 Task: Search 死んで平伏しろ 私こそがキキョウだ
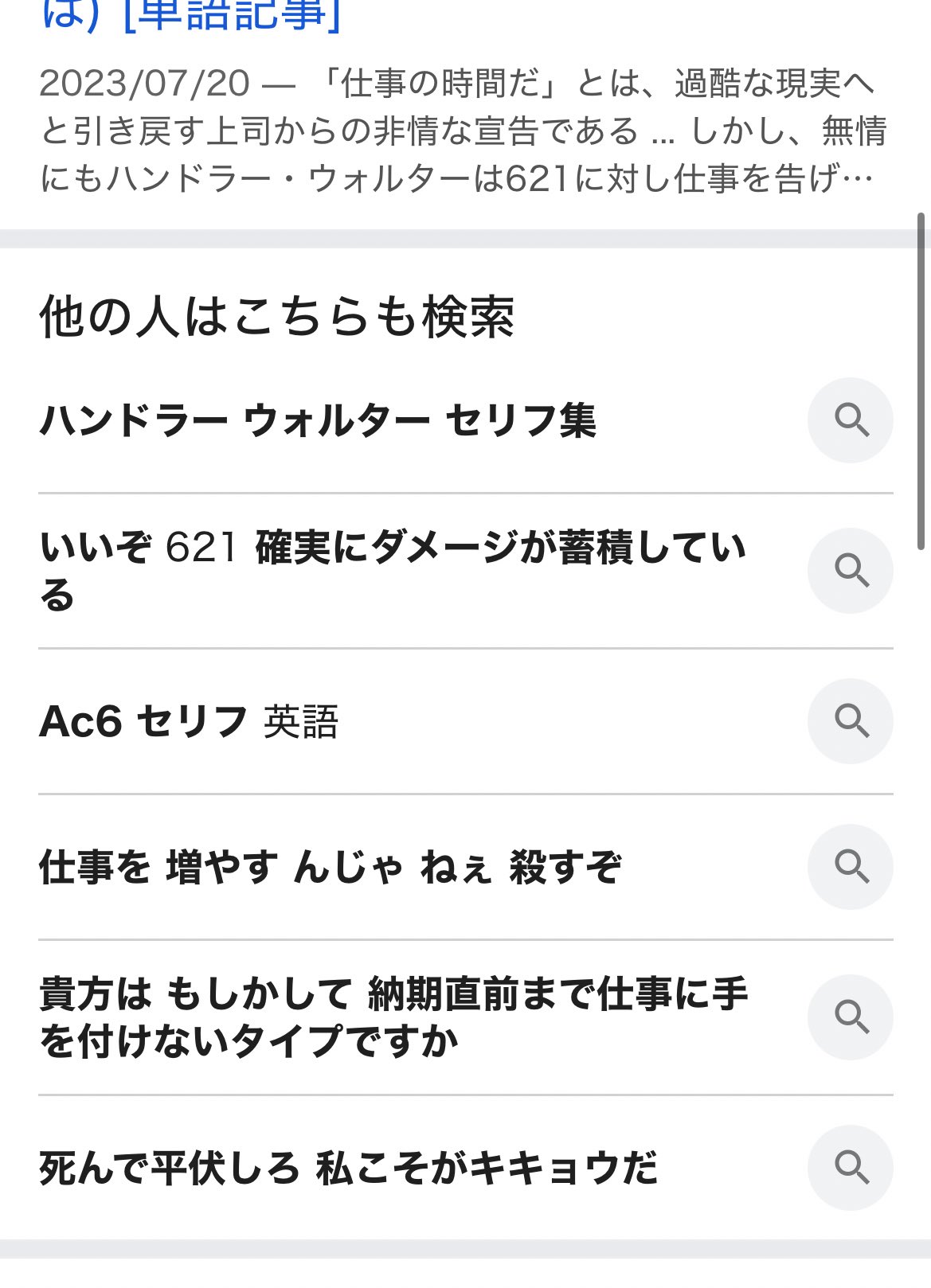point(349,1168)
